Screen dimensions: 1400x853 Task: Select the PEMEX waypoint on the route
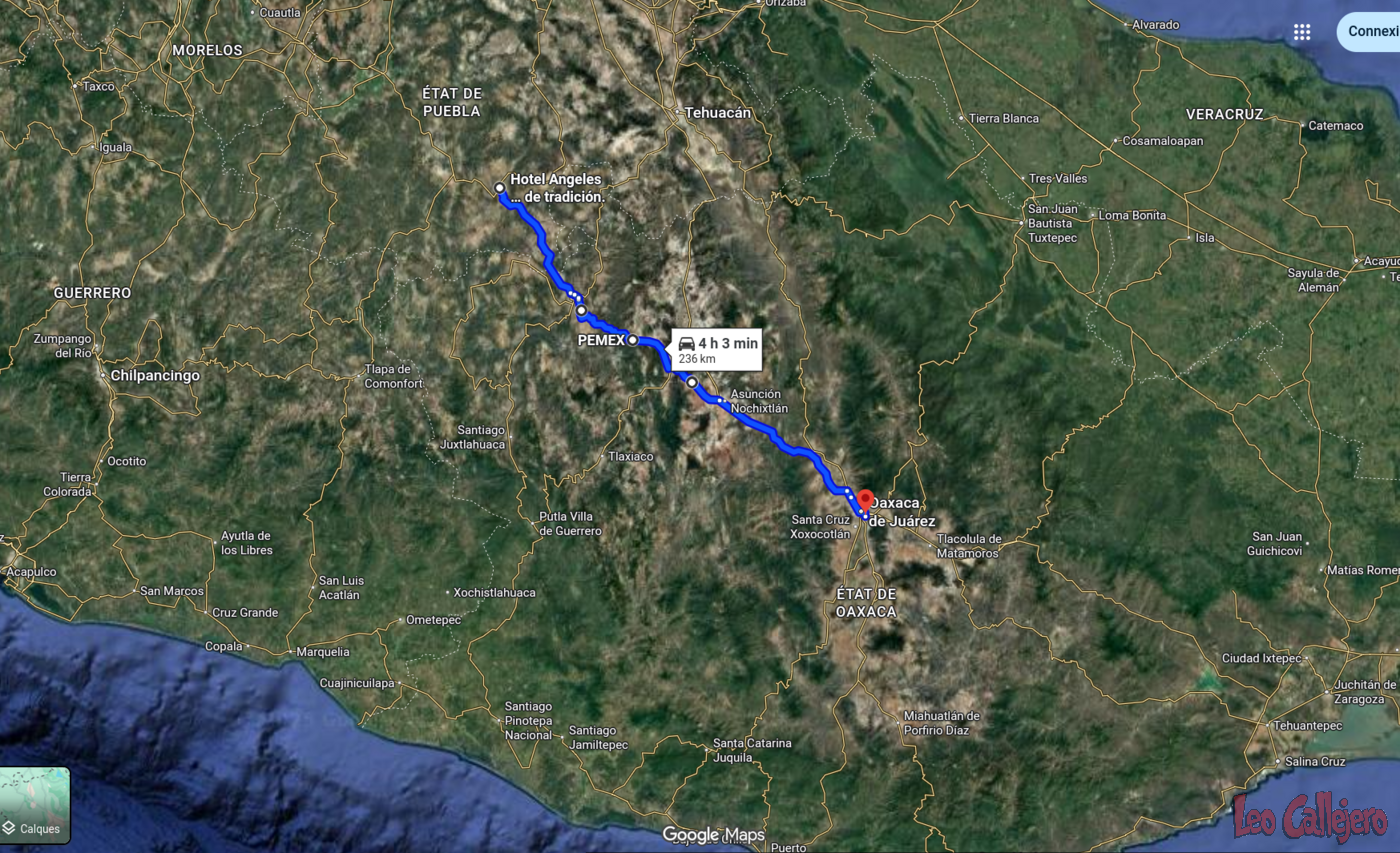[x=632, y=340]
